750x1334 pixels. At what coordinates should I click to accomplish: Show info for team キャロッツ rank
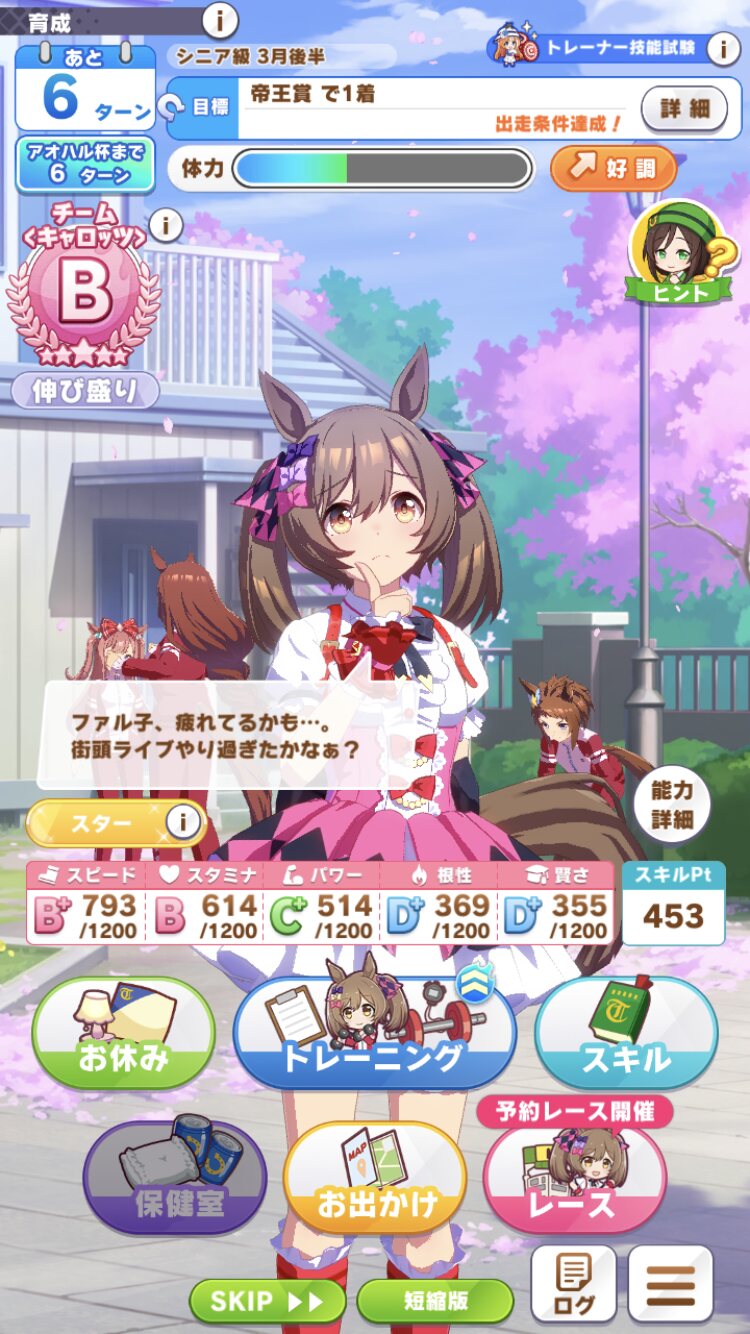point(165,226)
